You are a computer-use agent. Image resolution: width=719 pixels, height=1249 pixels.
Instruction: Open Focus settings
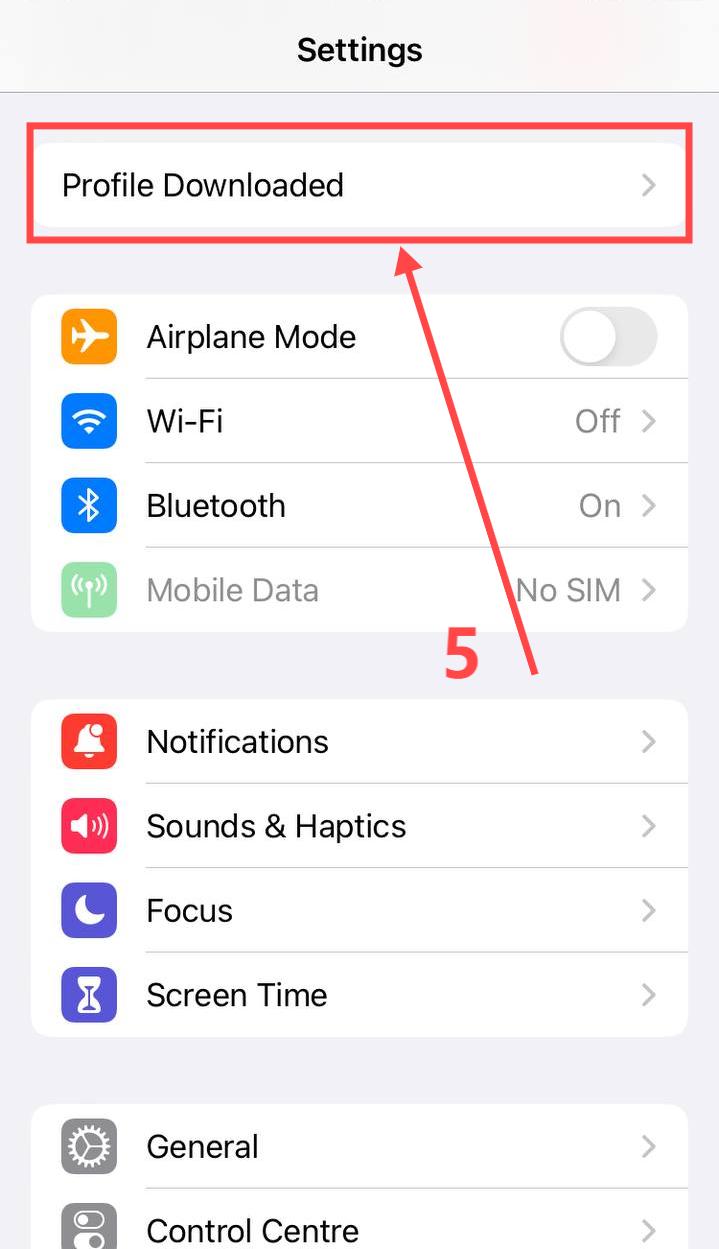(359, 910)
